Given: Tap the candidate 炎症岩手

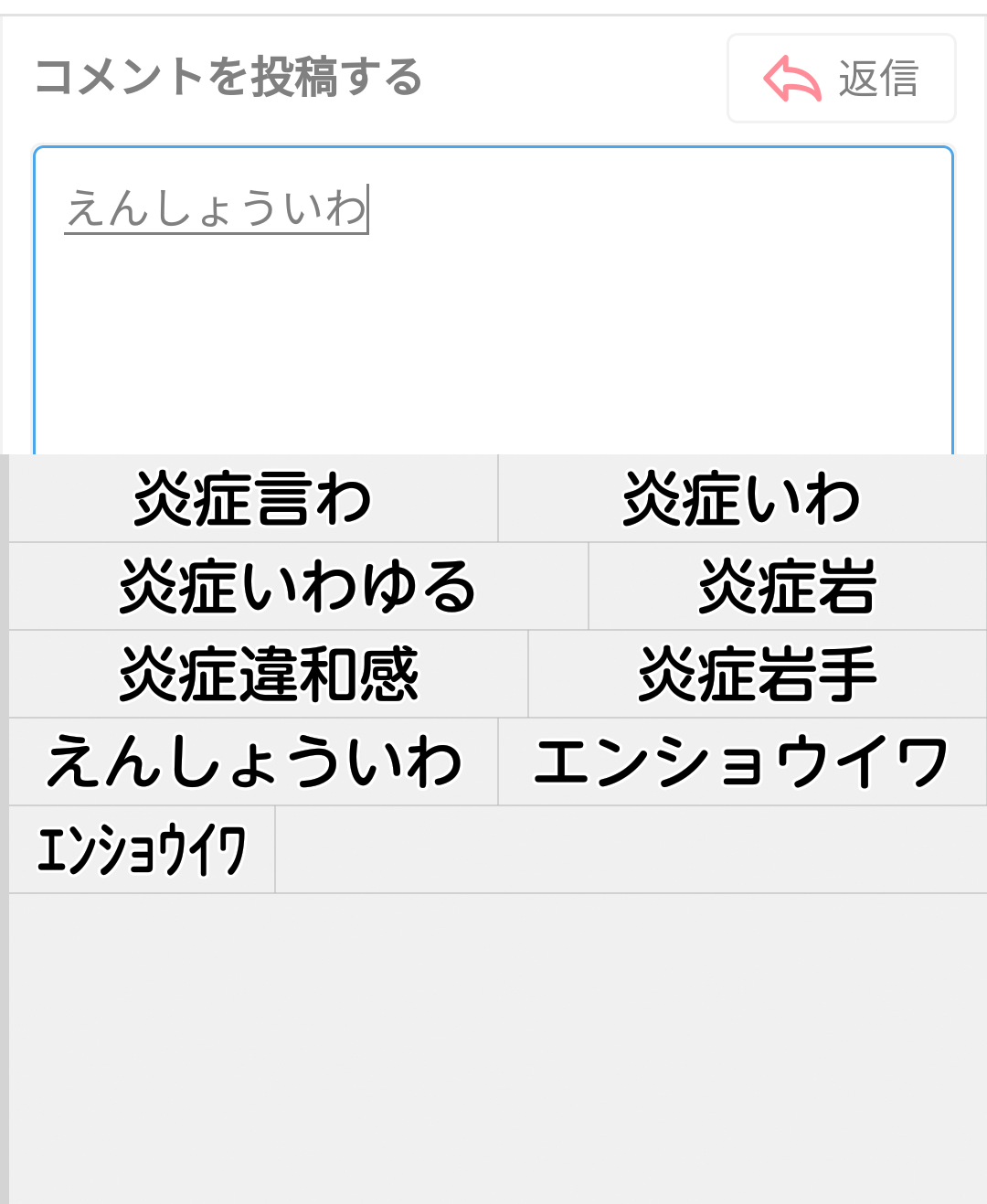Looking at the screenshot, I should (x=758, y=675).
